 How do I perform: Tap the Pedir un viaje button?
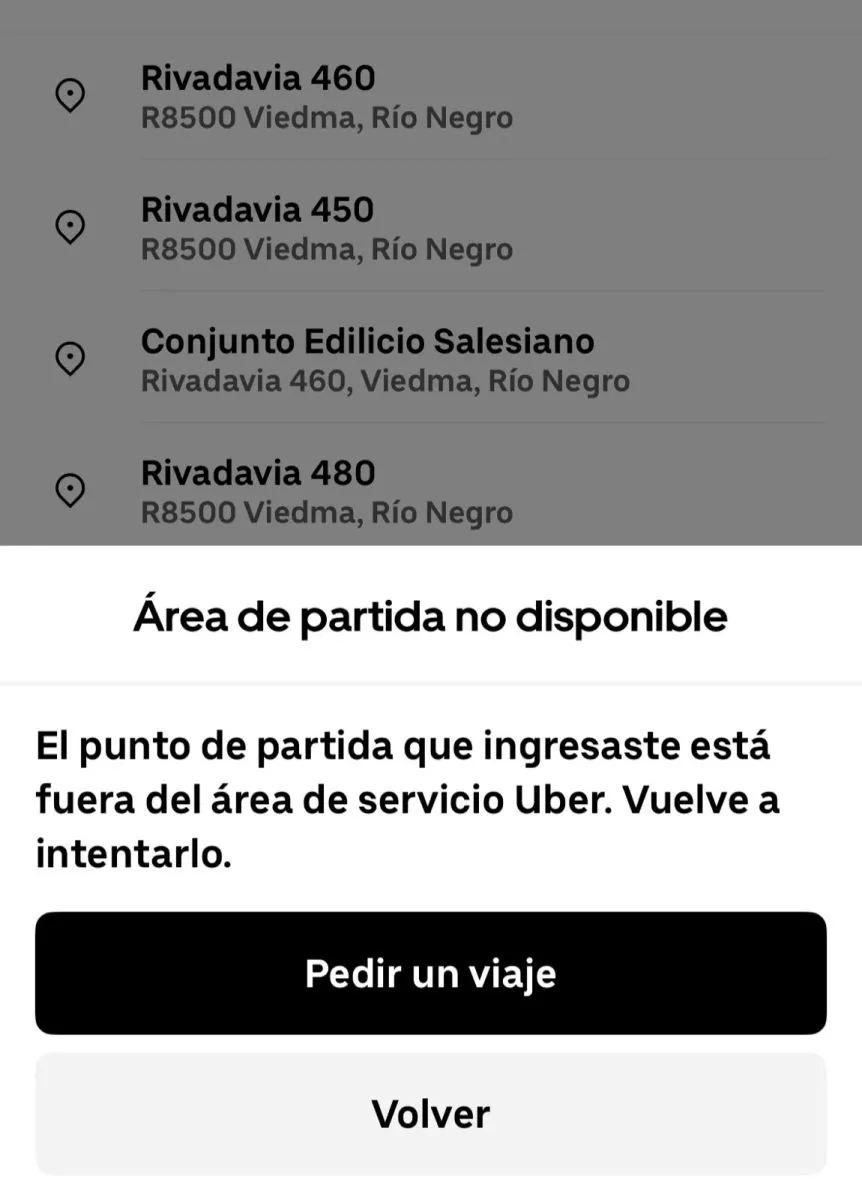[431, 973]
